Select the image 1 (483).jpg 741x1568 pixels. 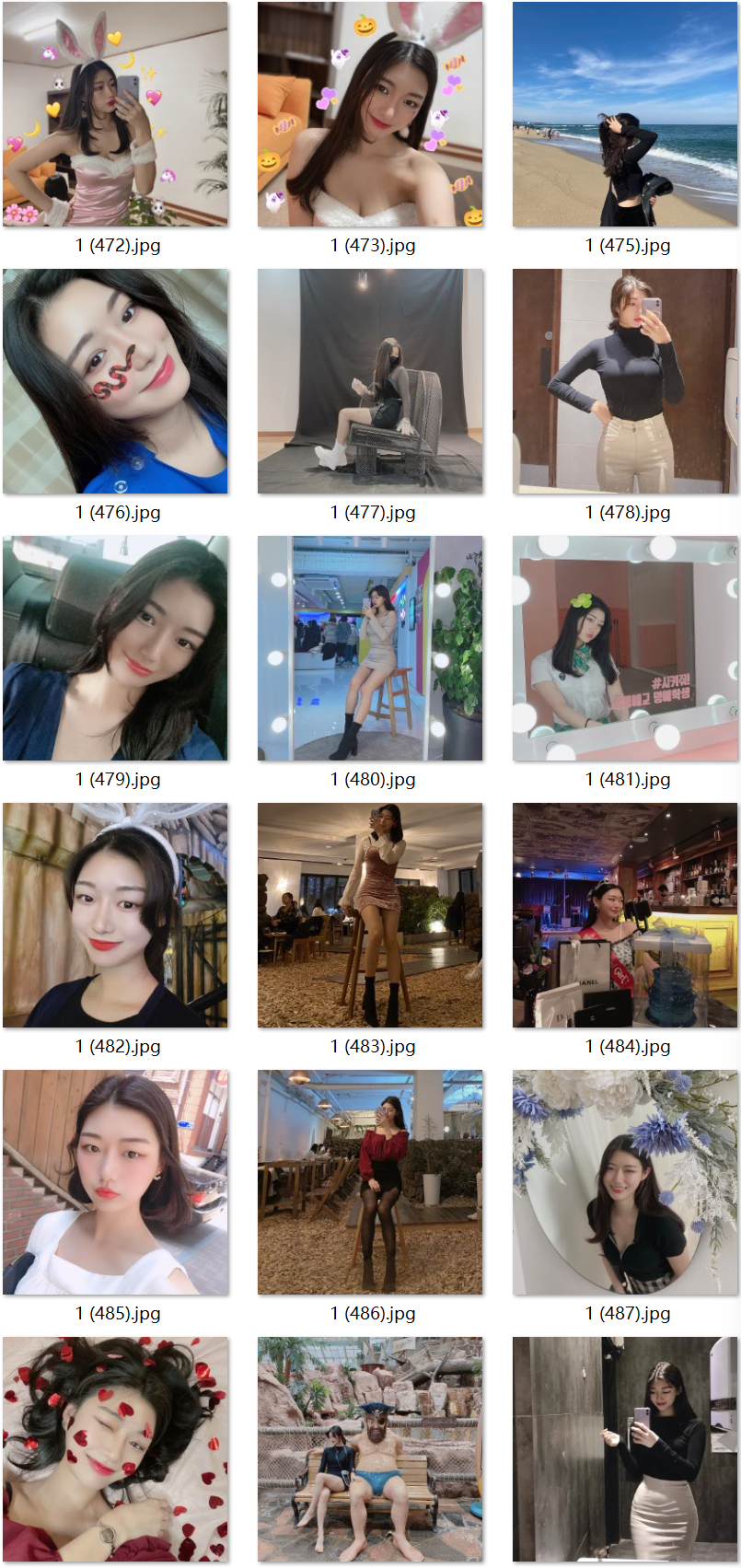370,915
